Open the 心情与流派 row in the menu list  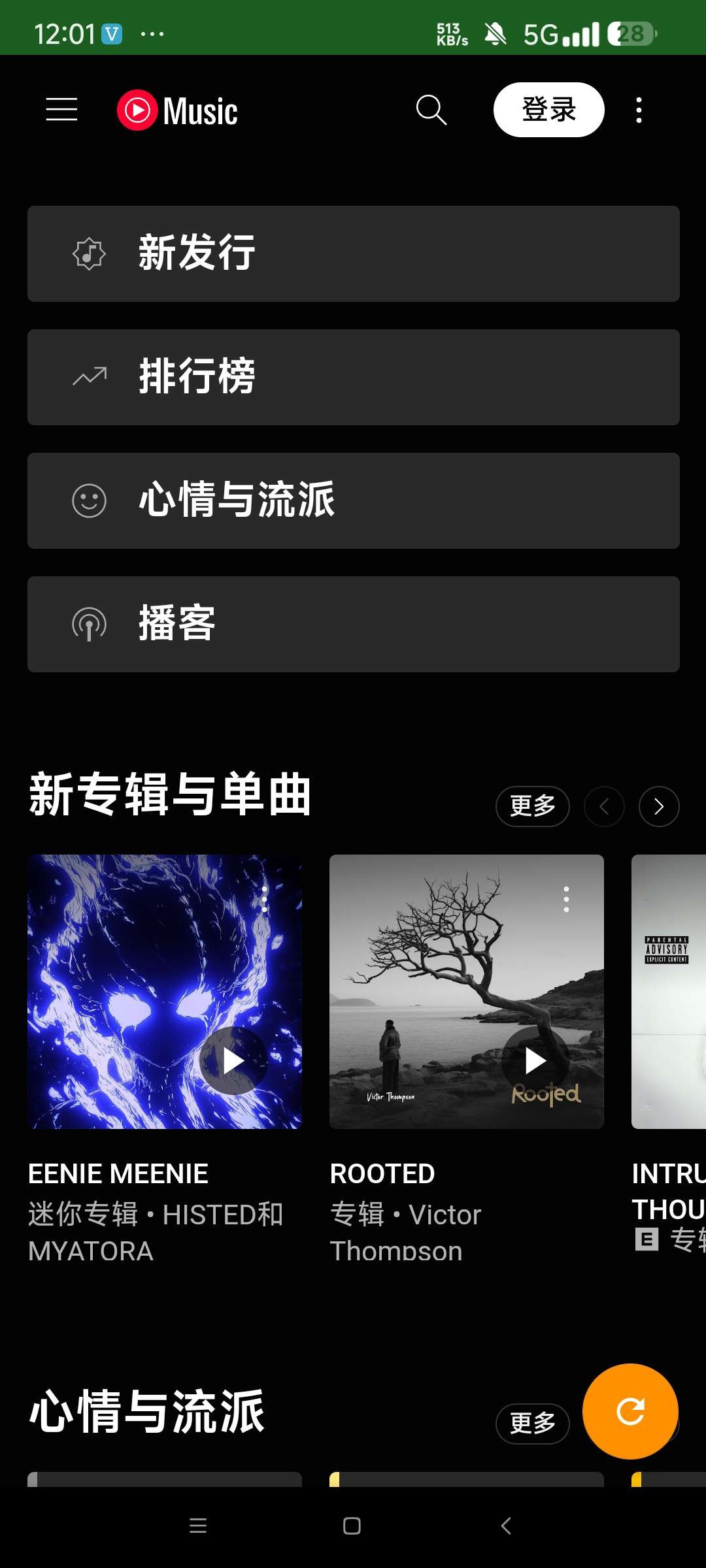click(353, 500)
